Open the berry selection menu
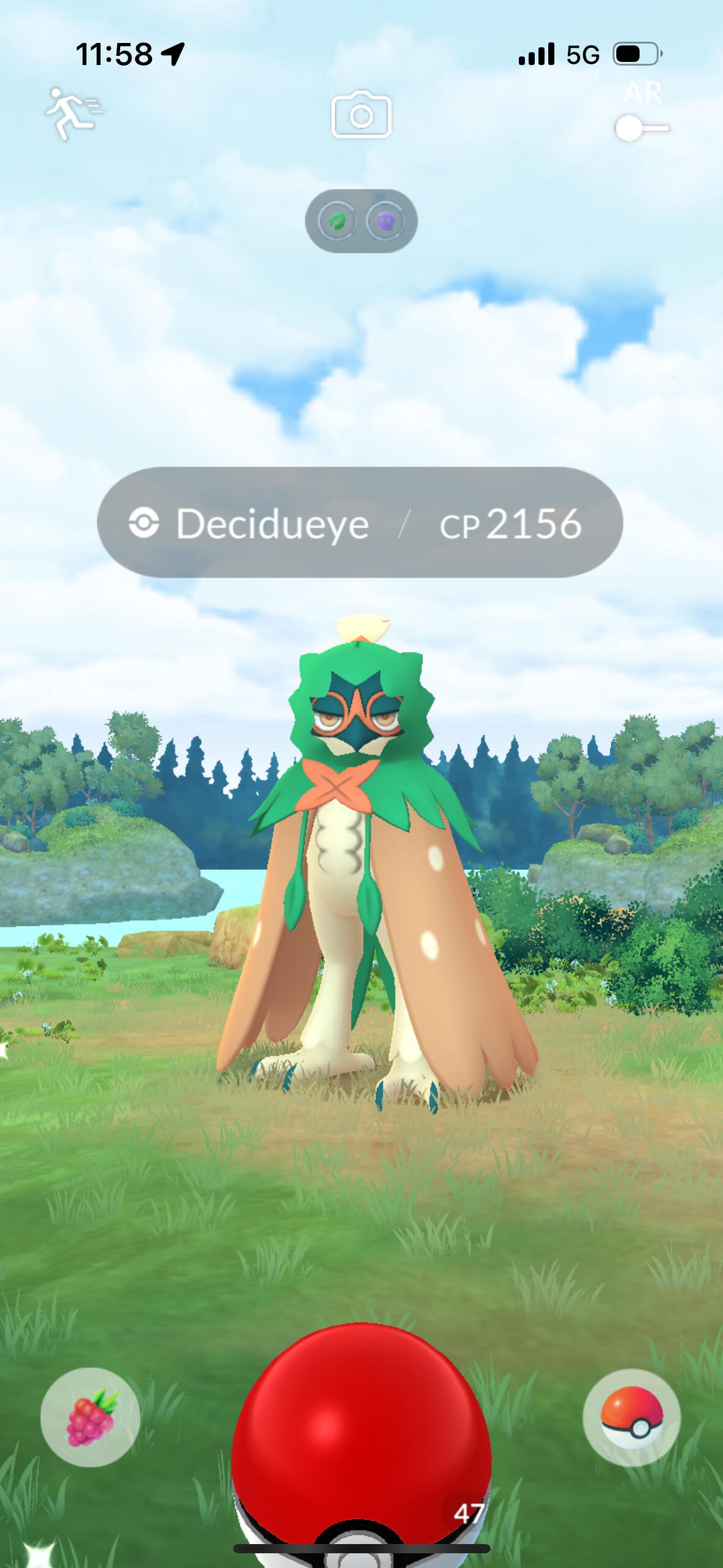The width and height of the screenshot is (723, 1568). (x=90, y=1417)
